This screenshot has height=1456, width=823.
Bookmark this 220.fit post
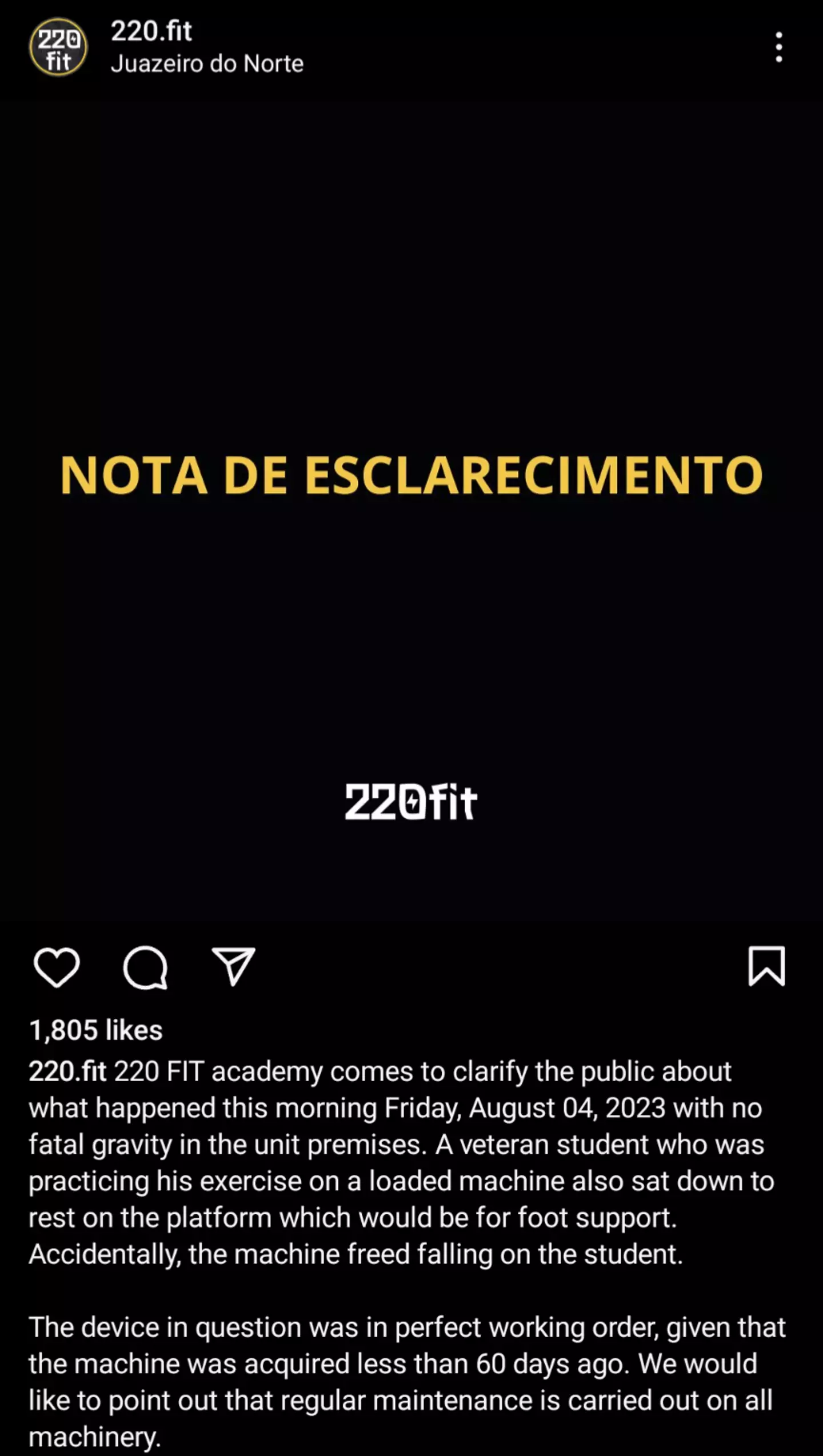[766, 966]
